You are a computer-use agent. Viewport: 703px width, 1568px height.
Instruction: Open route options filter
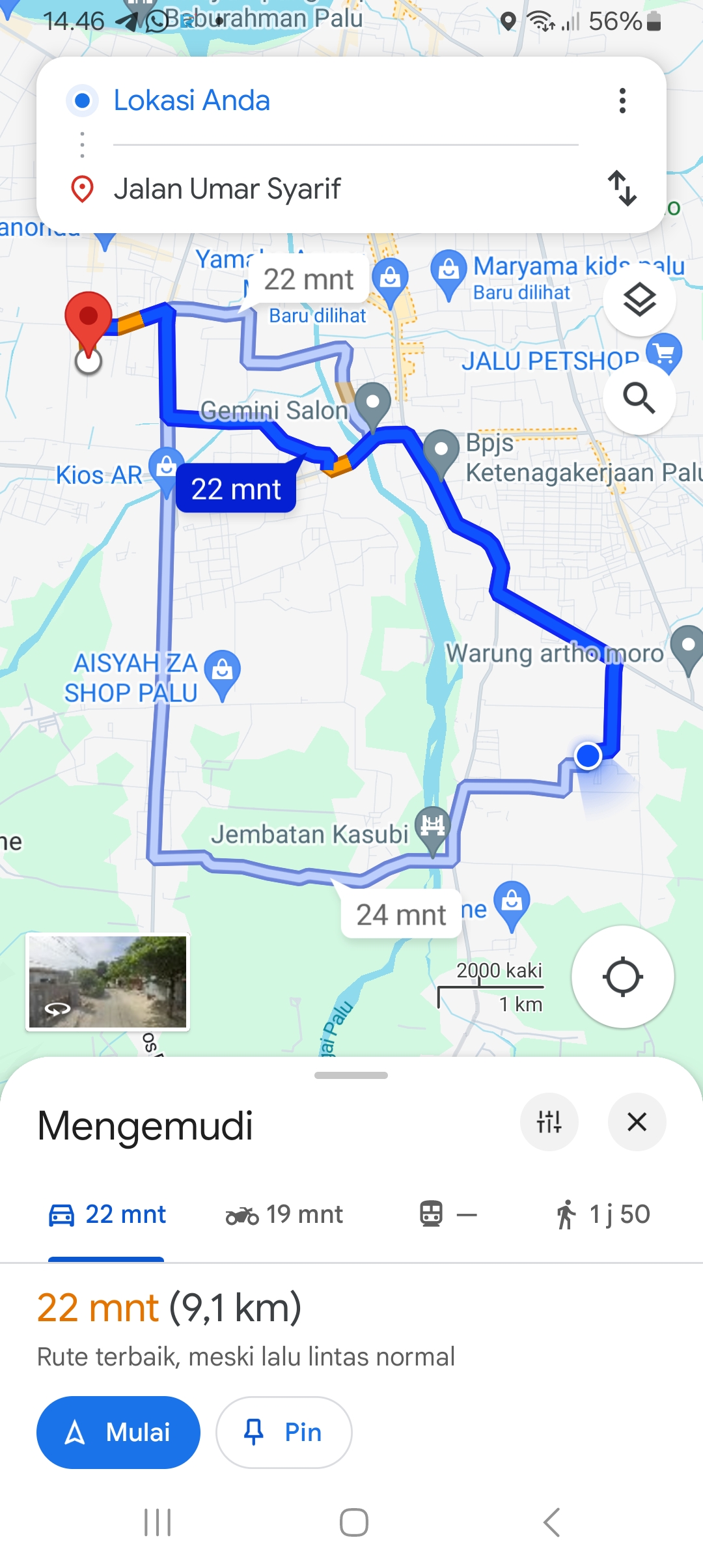549,1122
